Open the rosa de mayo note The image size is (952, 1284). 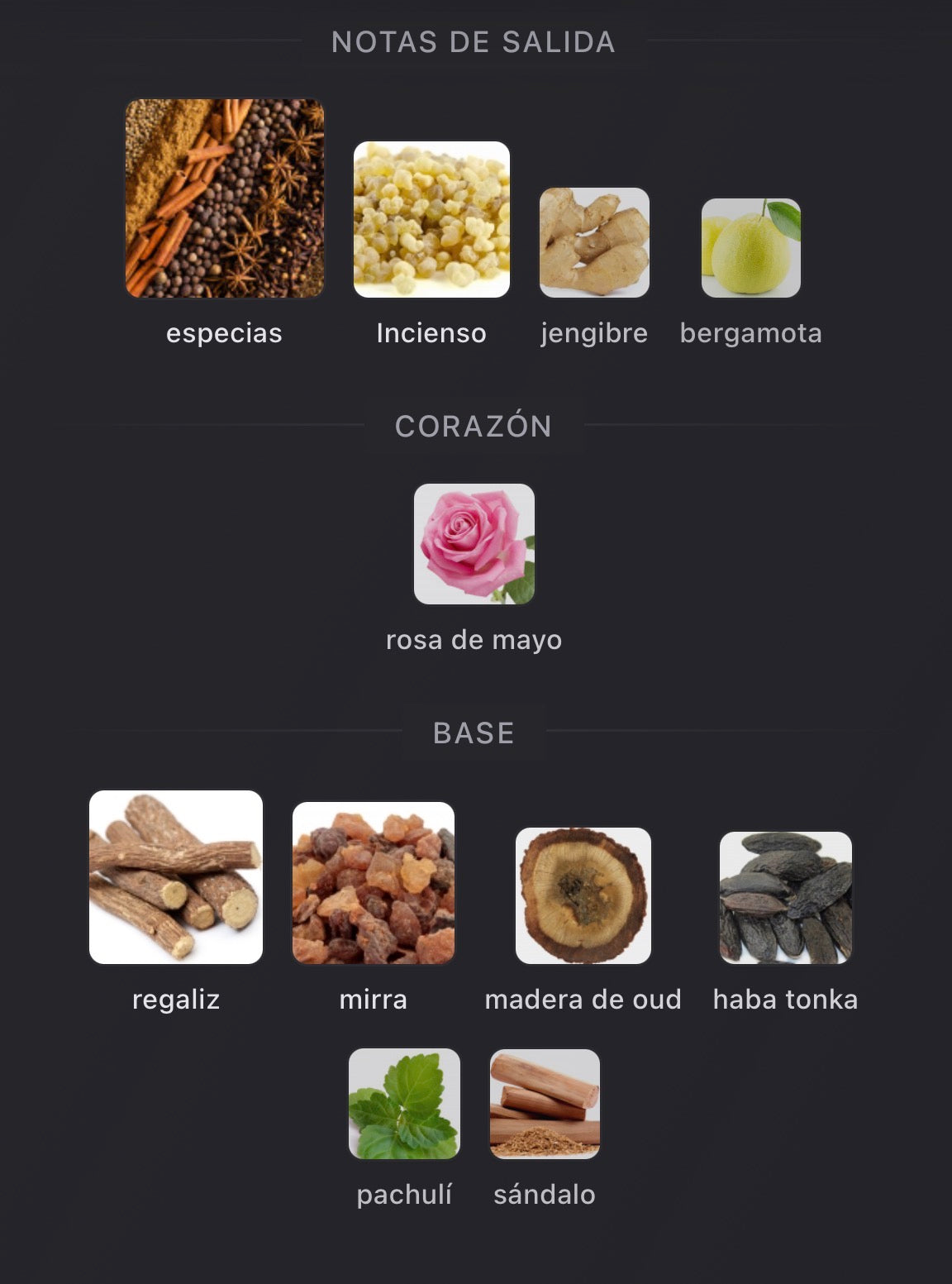click(474, 544)
